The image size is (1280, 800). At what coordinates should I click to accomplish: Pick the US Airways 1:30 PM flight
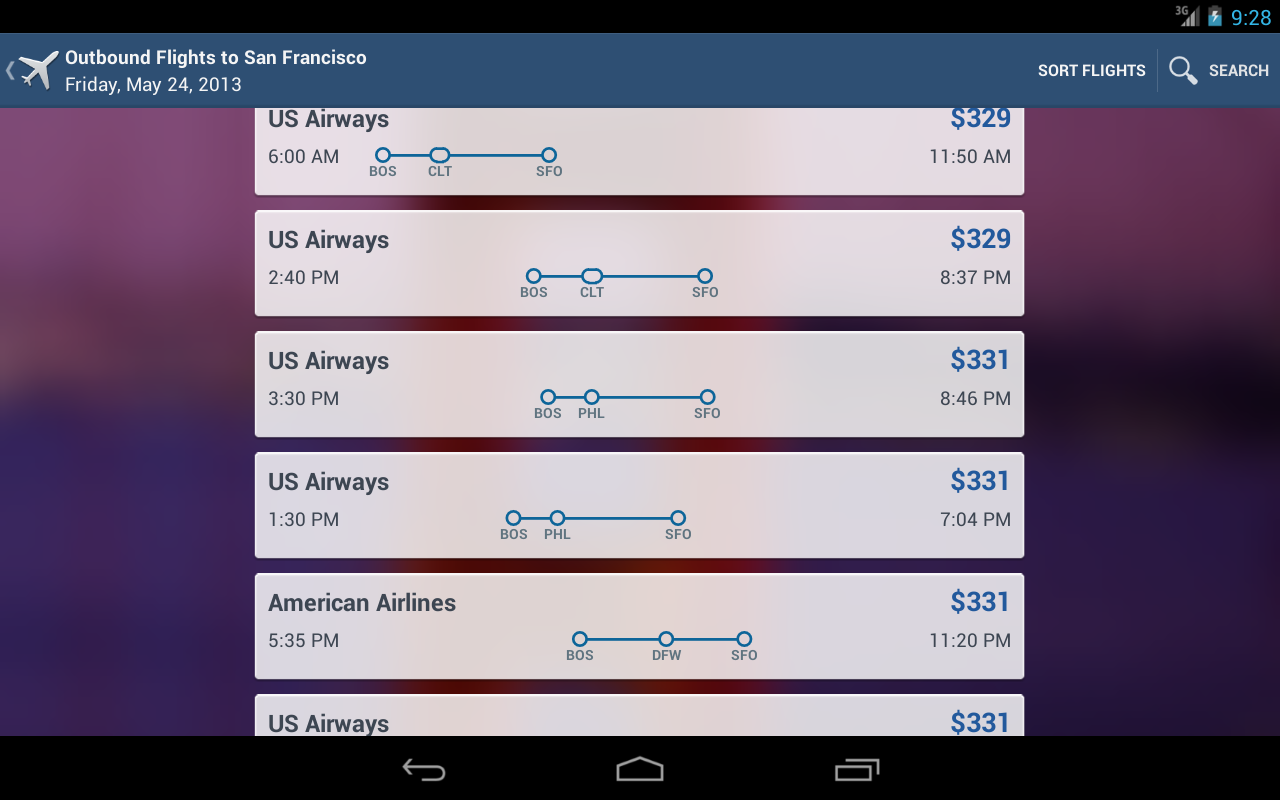tap(639, 505)
